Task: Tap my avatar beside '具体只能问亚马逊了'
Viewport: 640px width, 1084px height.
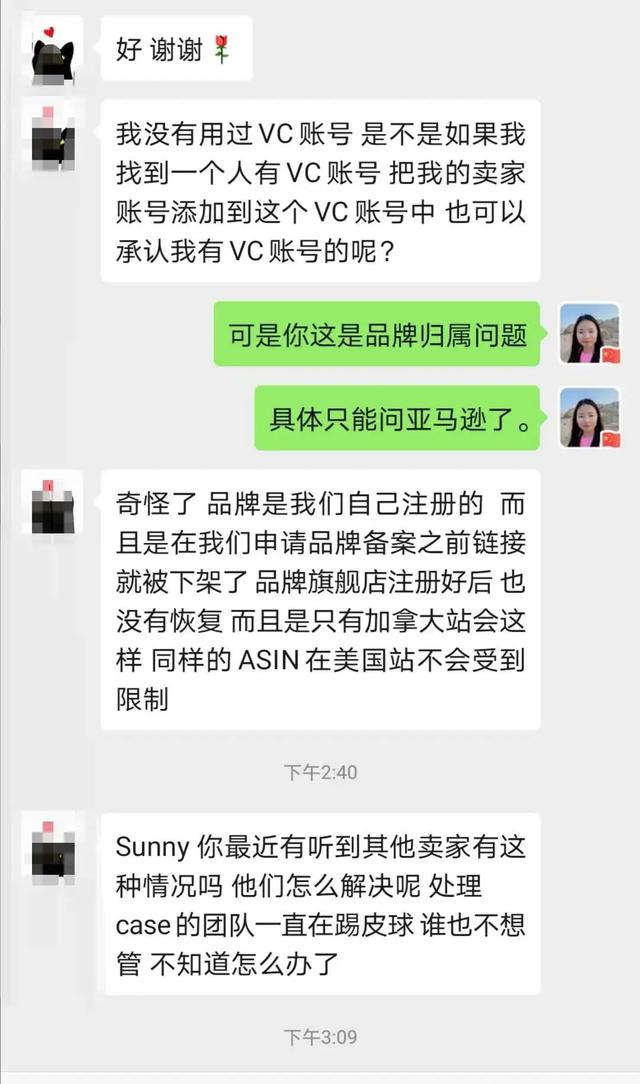Action: click(x=589, y=417)
